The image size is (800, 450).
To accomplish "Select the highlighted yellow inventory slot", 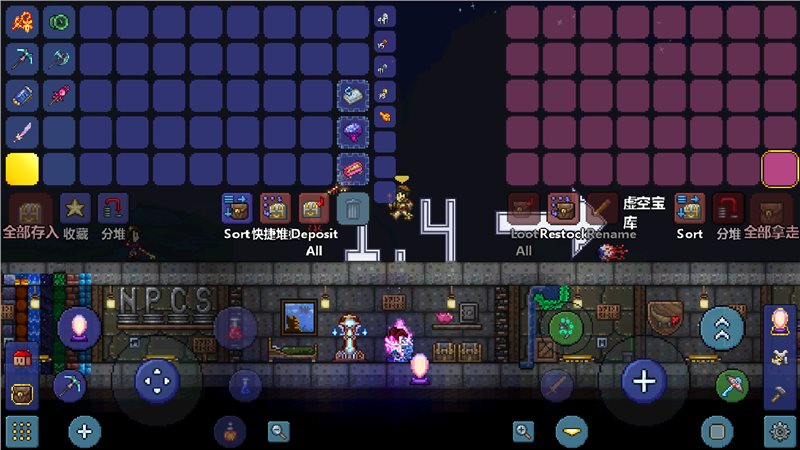I will pos(22,169).
